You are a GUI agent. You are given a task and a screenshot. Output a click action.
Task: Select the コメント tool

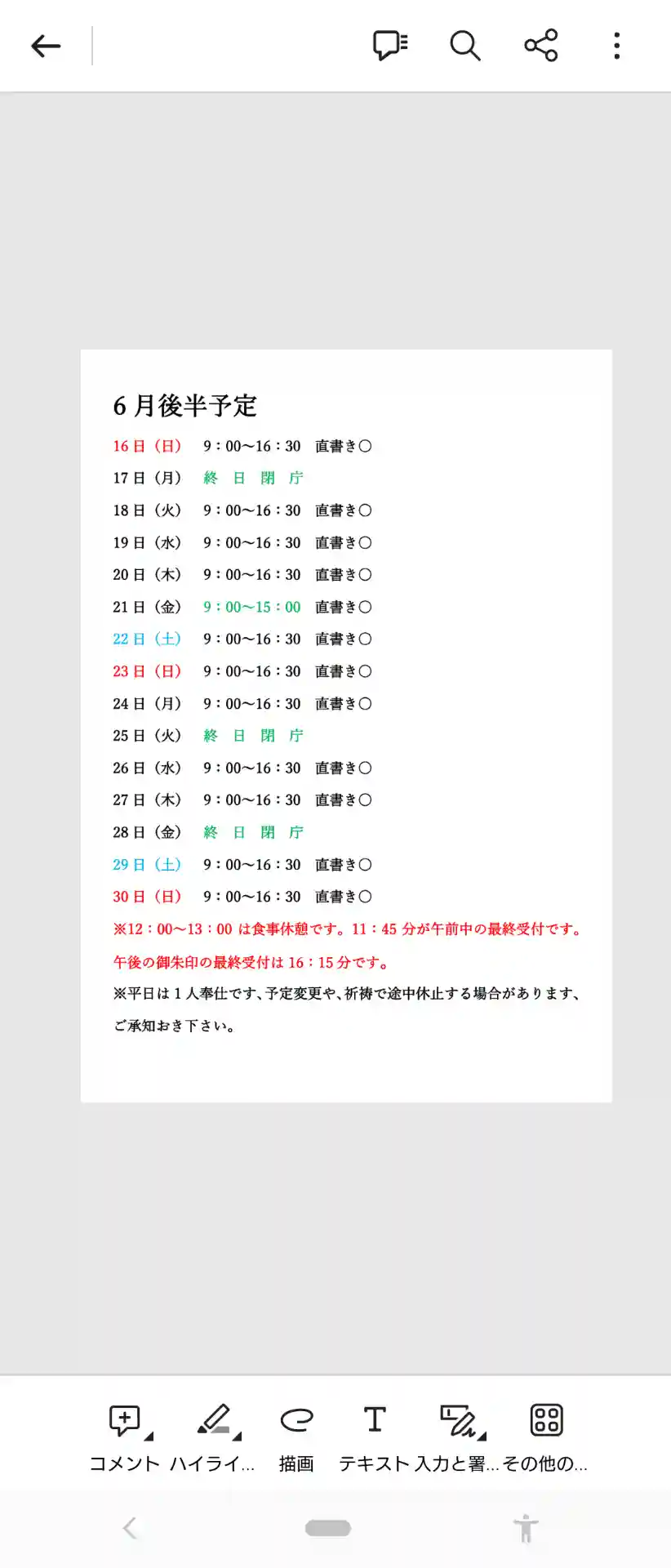[x=125, y=1437]
